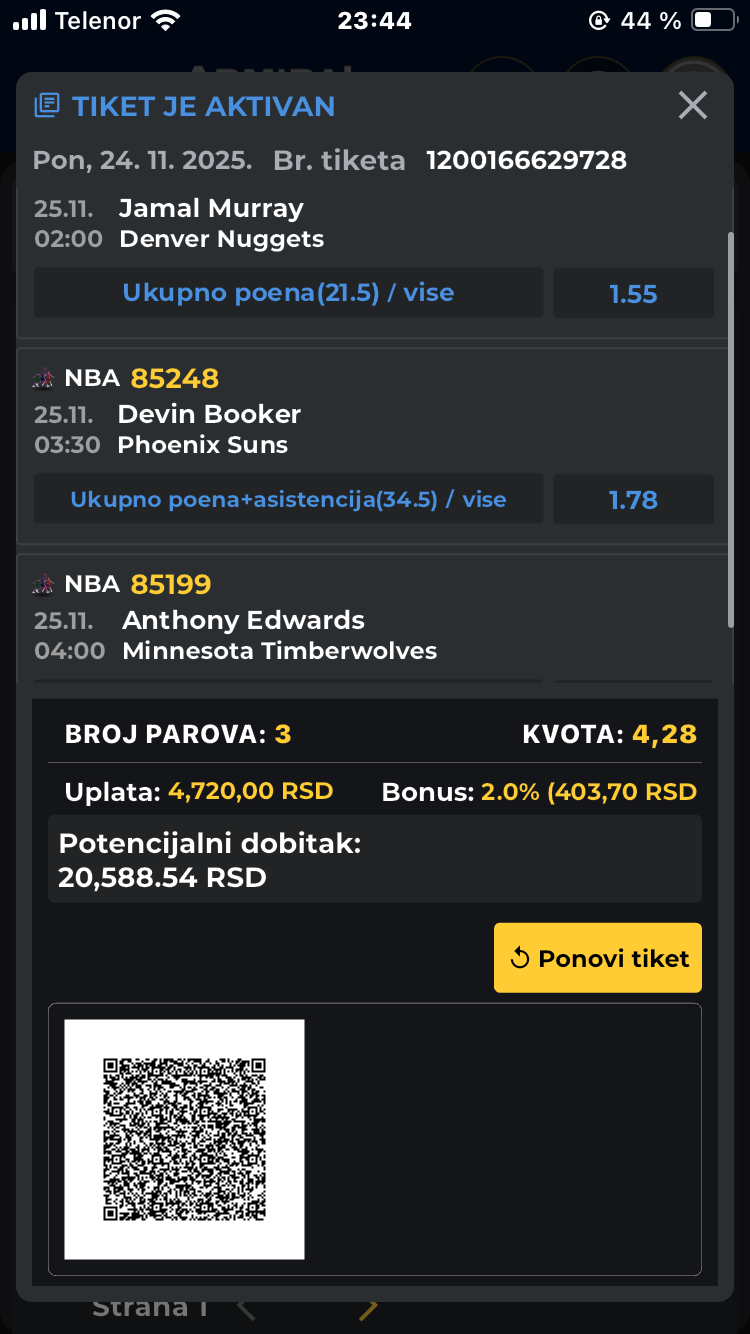Tap the Ponovi tiket button

click(598, 958)
